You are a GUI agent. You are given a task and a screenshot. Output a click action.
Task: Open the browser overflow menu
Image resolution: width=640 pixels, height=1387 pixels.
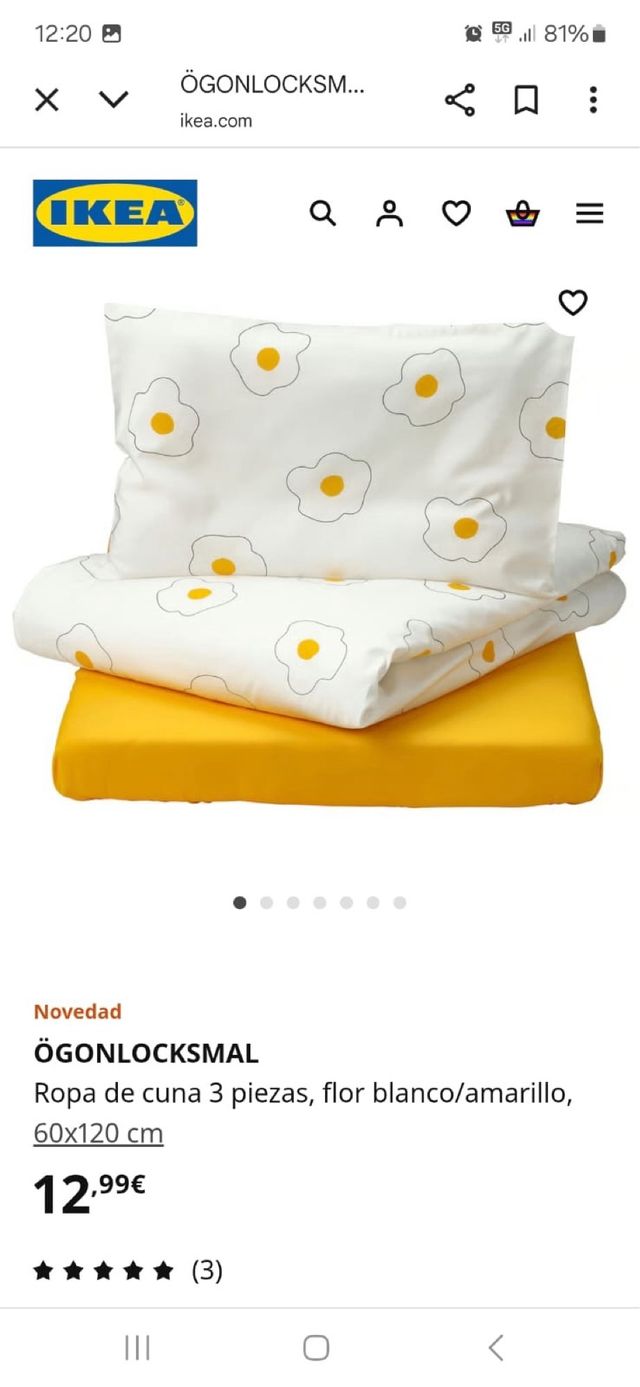point(593,100)
